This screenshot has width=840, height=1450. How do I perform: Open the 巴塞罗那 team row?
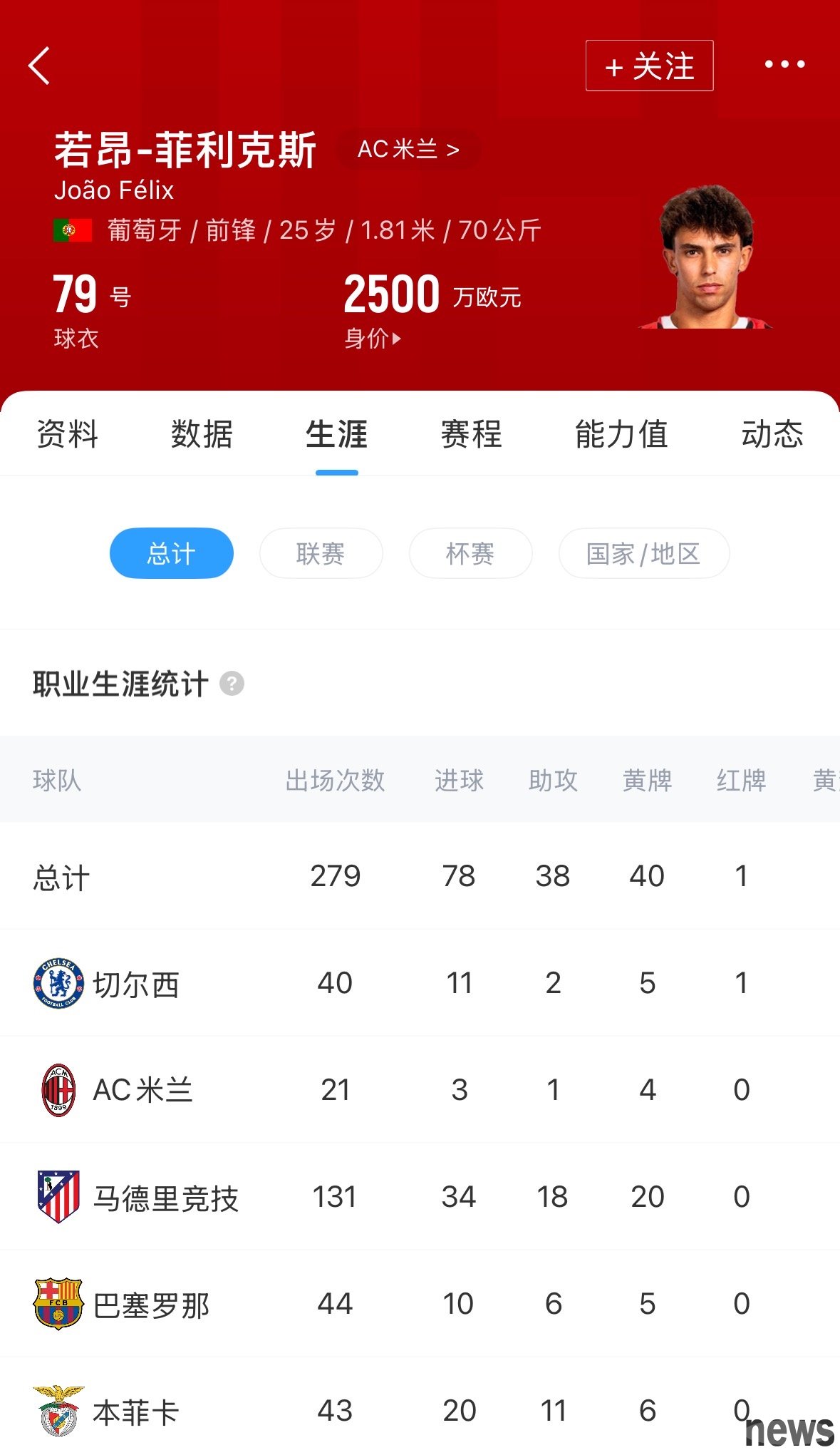tap(420, 1304)
